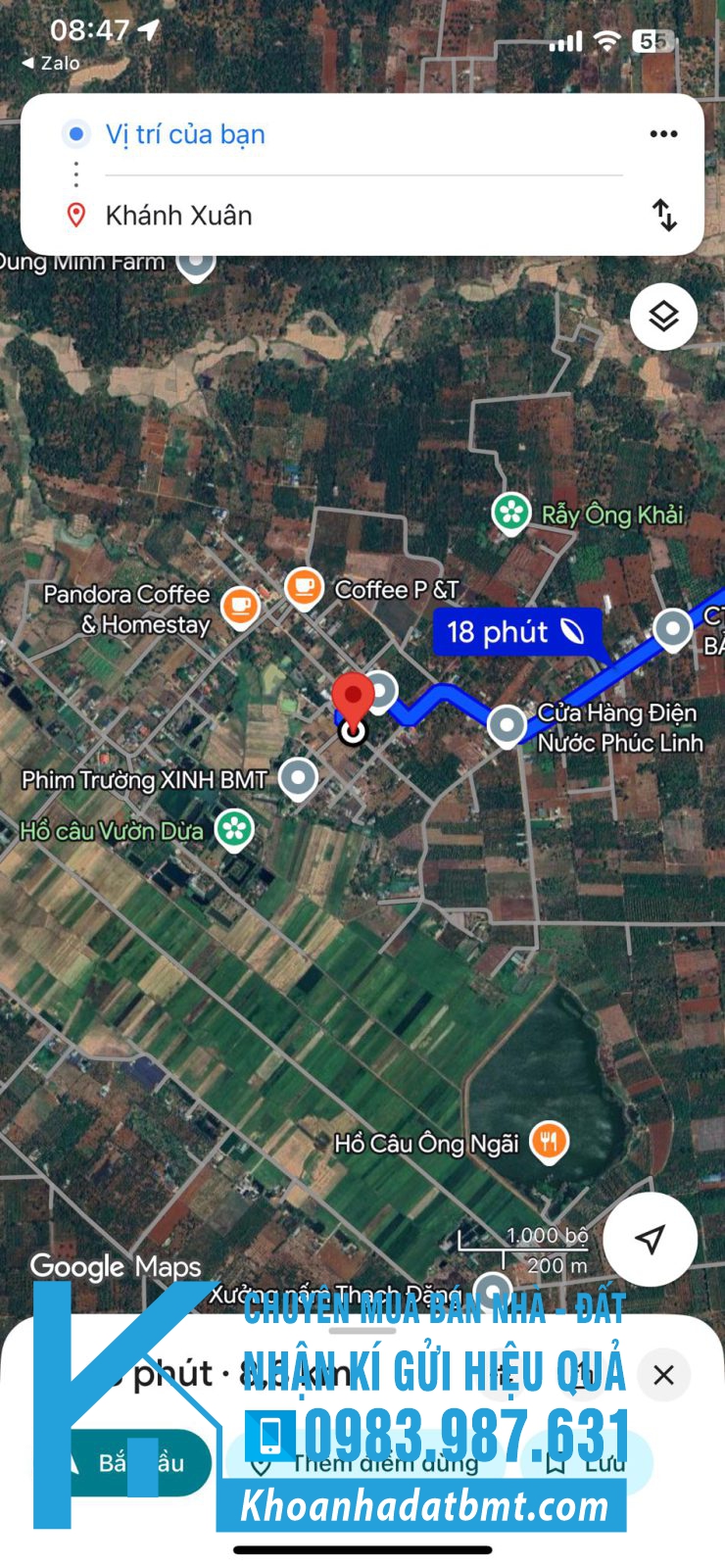
Task: Tap the '18 phút' route label
Action: coord(516,632)
